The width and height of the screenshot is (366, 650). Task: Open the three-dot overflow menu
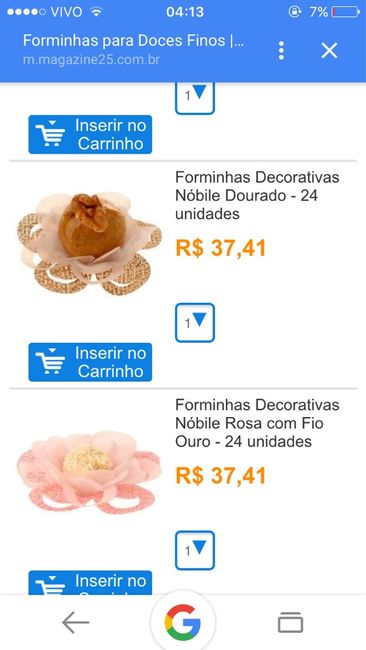pos(281,51)
